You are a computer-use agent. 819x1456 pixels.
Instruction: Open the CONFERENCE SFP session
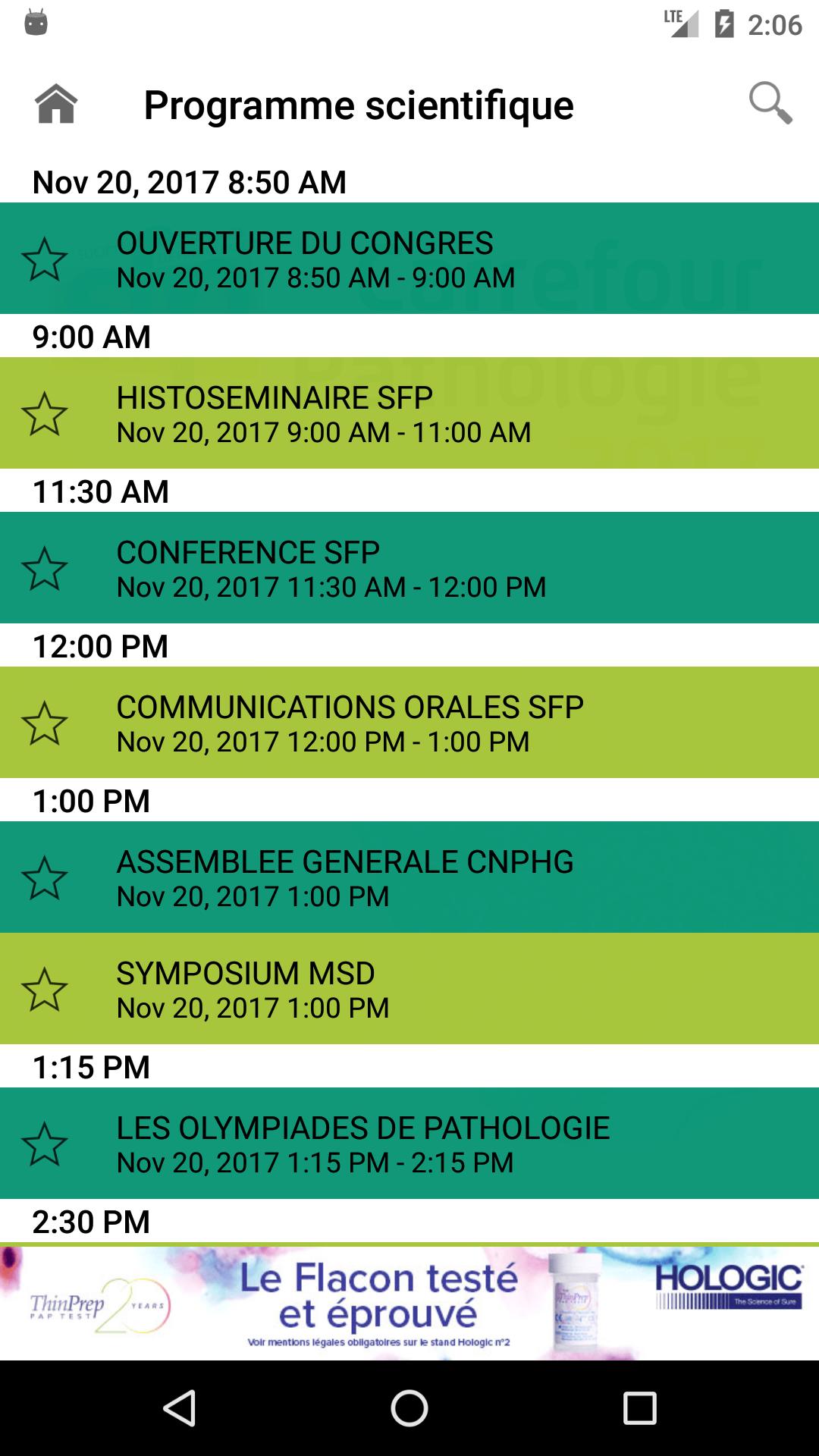point(425,569)
